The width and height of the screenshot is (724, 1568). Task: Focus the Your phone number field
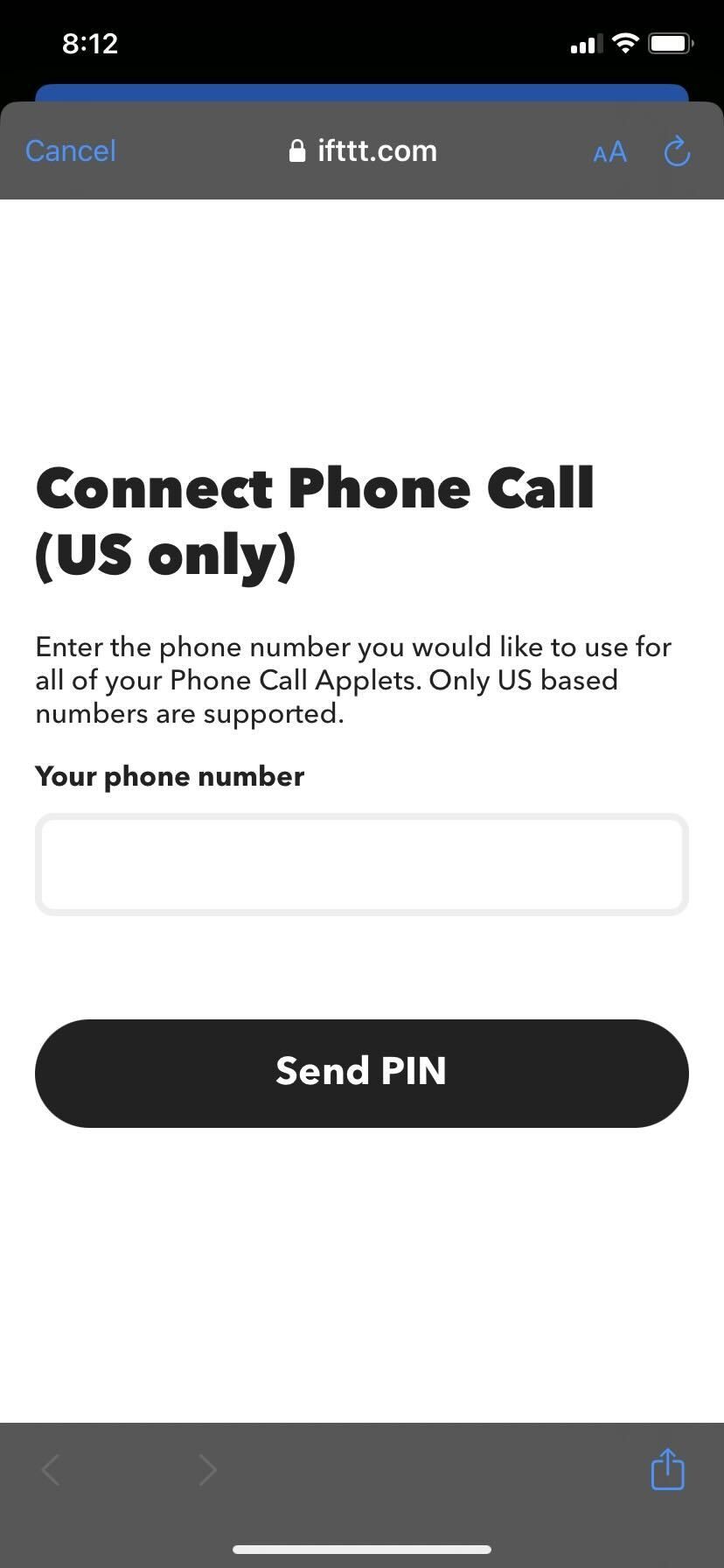pyautogui.click(x=361, y=864)
